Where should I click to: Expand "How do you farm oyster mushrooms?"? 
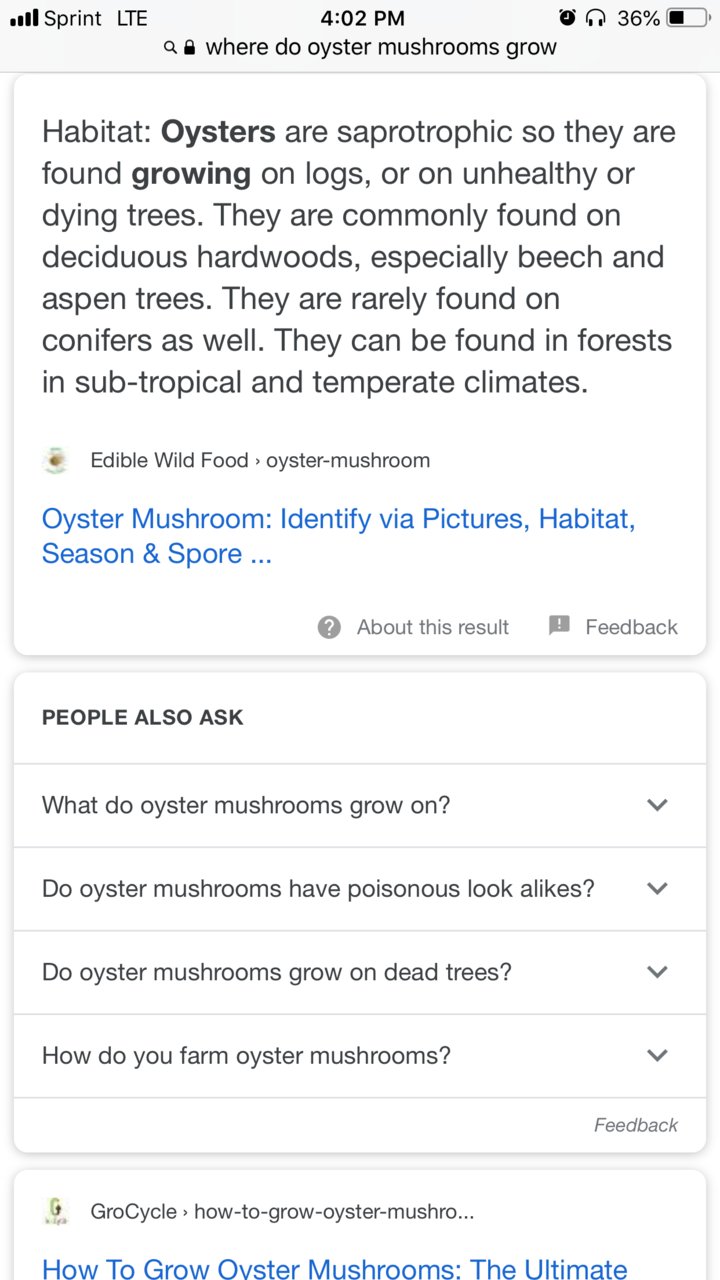360,1056
